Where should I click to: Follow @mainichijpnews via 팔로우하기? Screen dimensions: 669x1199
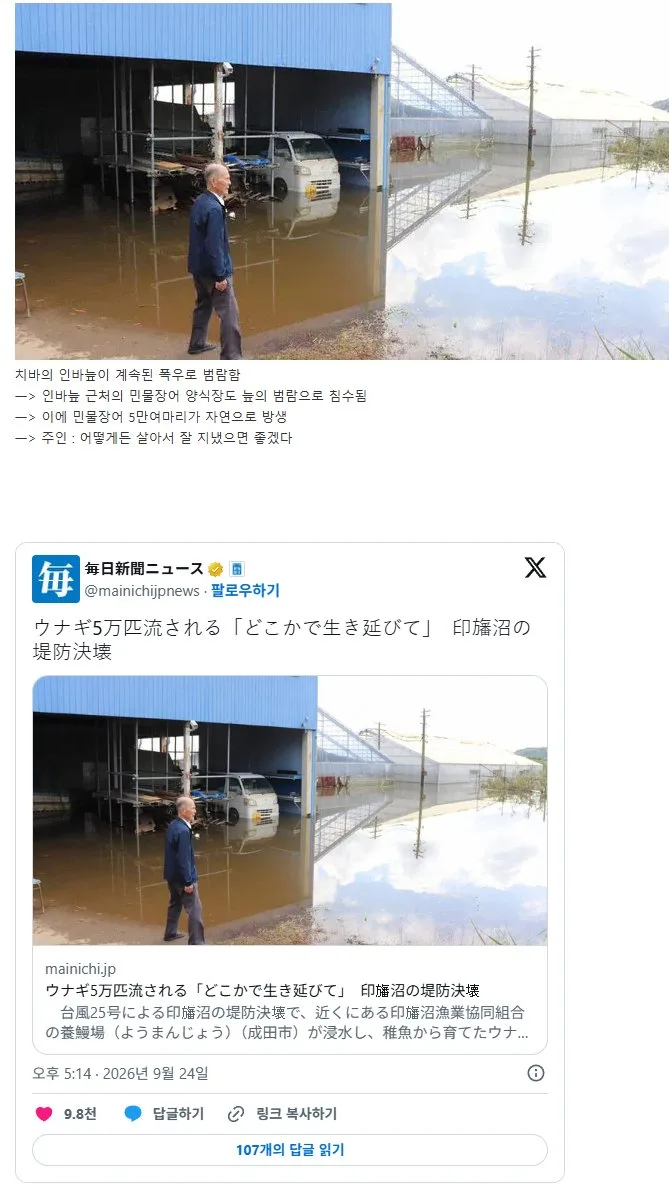click(245, 590)
